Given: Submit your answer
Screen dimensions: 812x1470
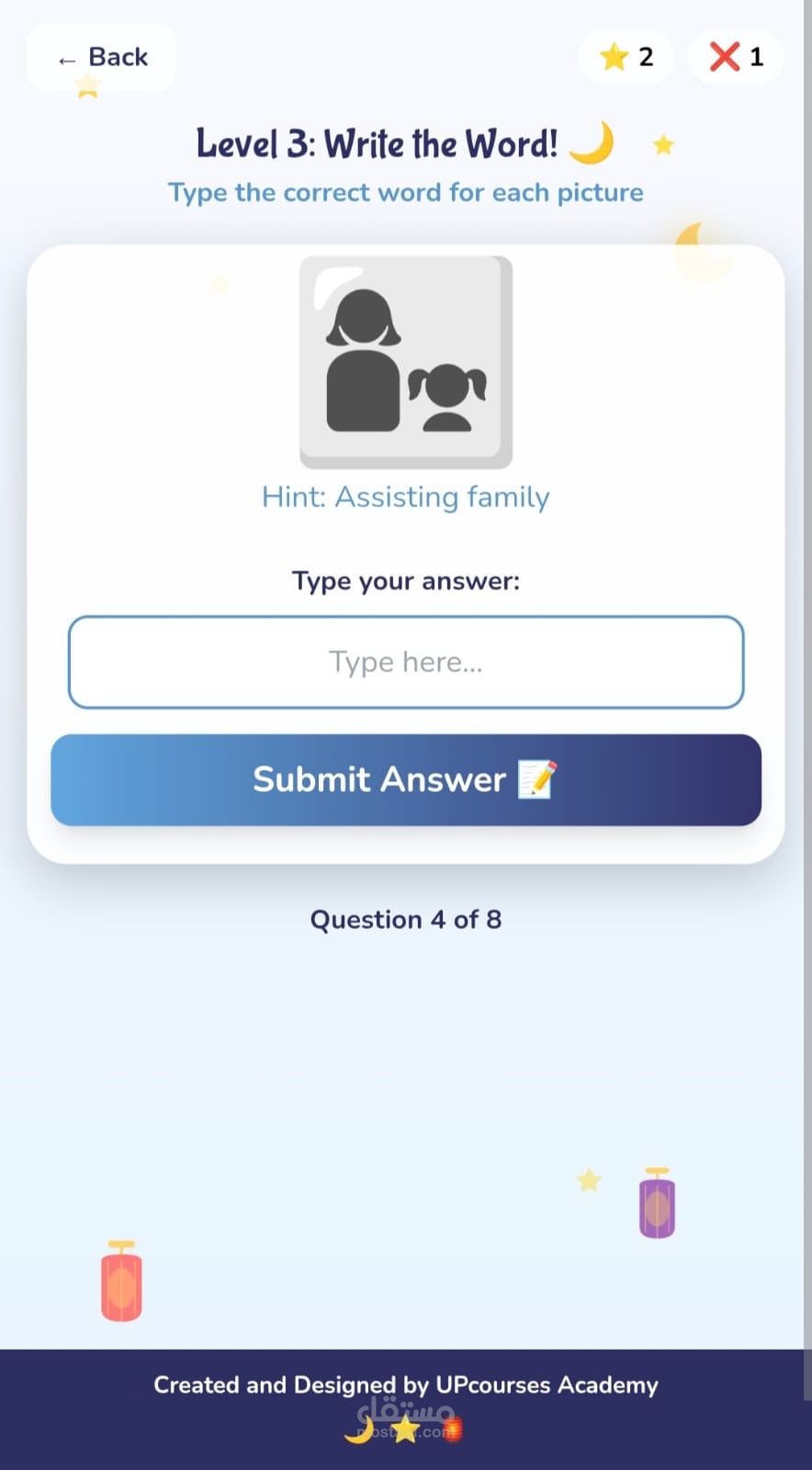Looking at the screenshot, I should click(406, 780).
